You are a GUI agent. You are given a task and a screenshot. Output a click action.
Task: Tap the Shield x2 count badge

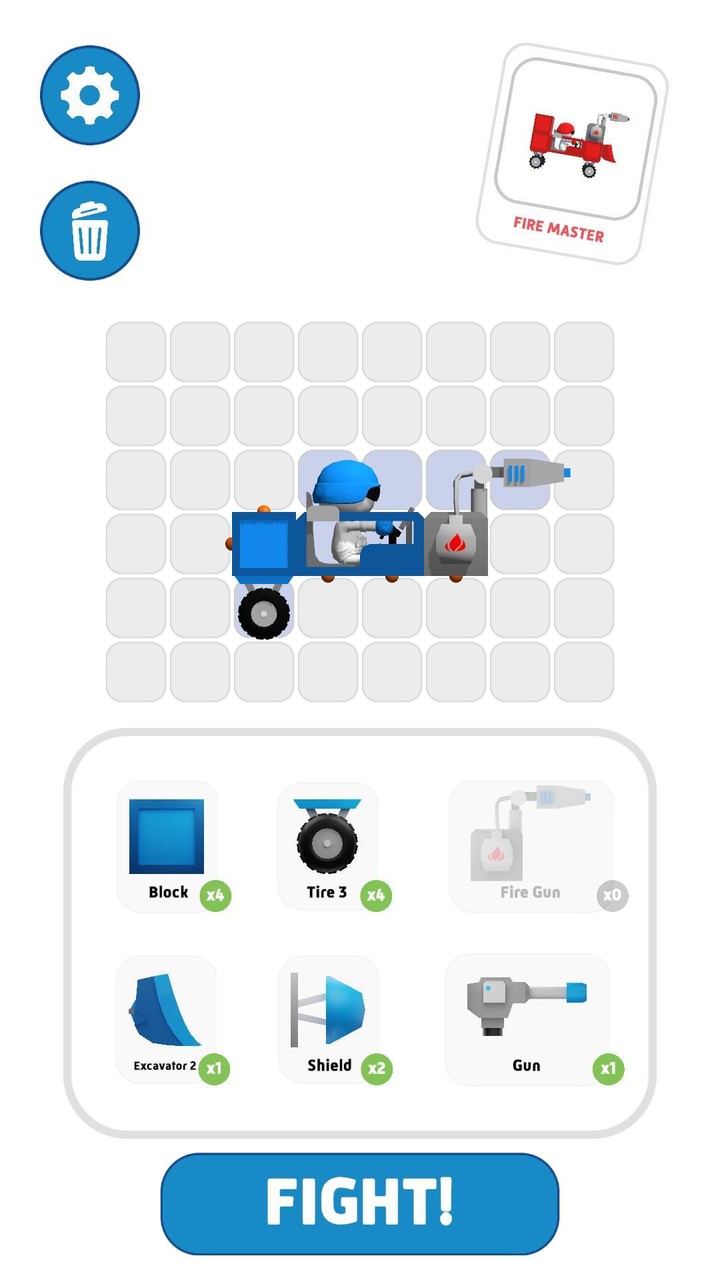pos(376,1066)
